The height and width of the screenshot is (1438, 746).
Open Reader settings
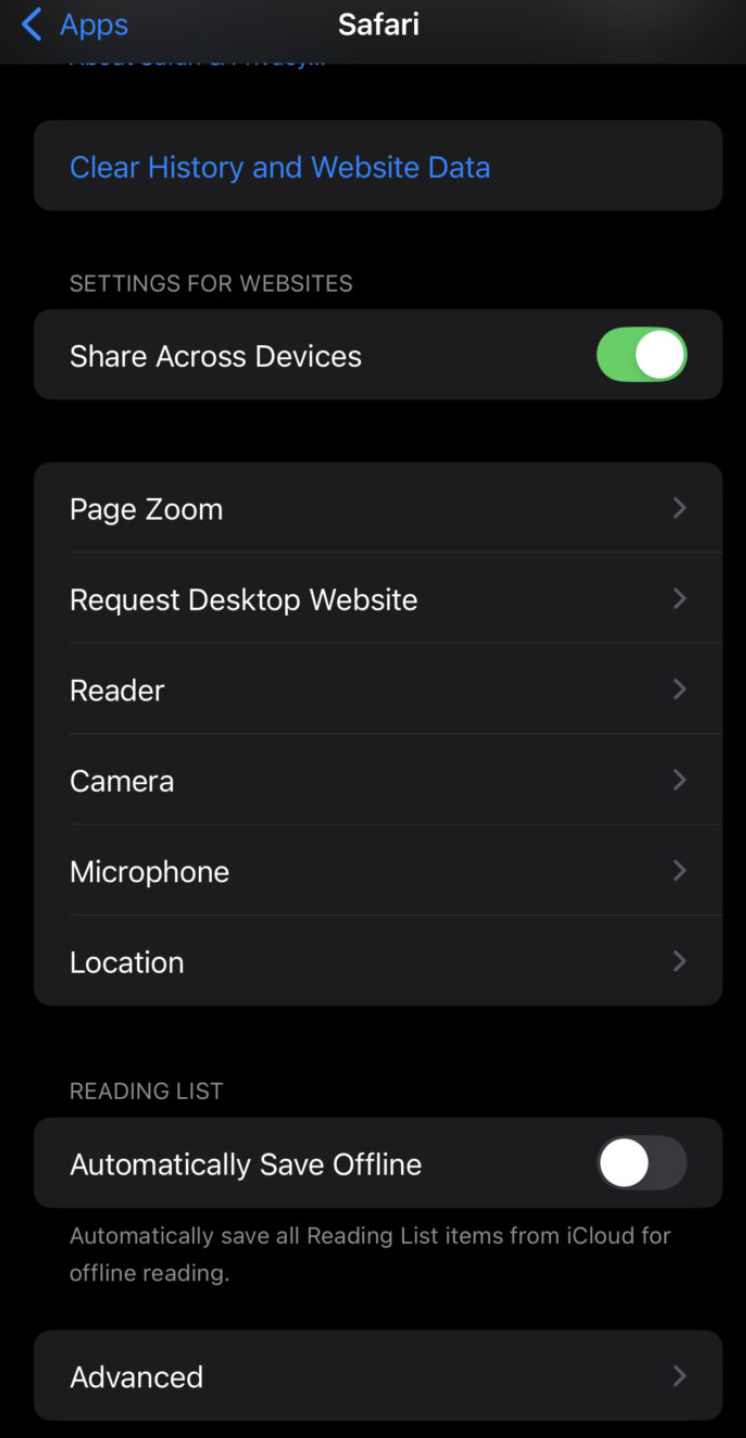click(378, 689)
